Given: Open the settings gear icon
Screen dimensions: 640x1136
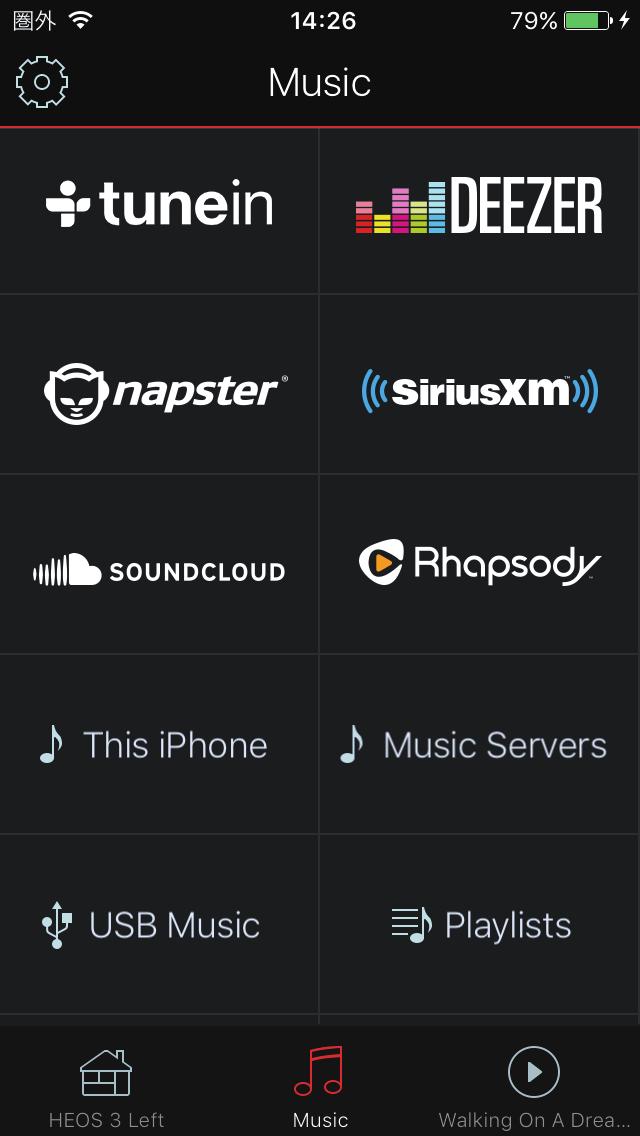Looking at the screenshot, I should [42, 82].
